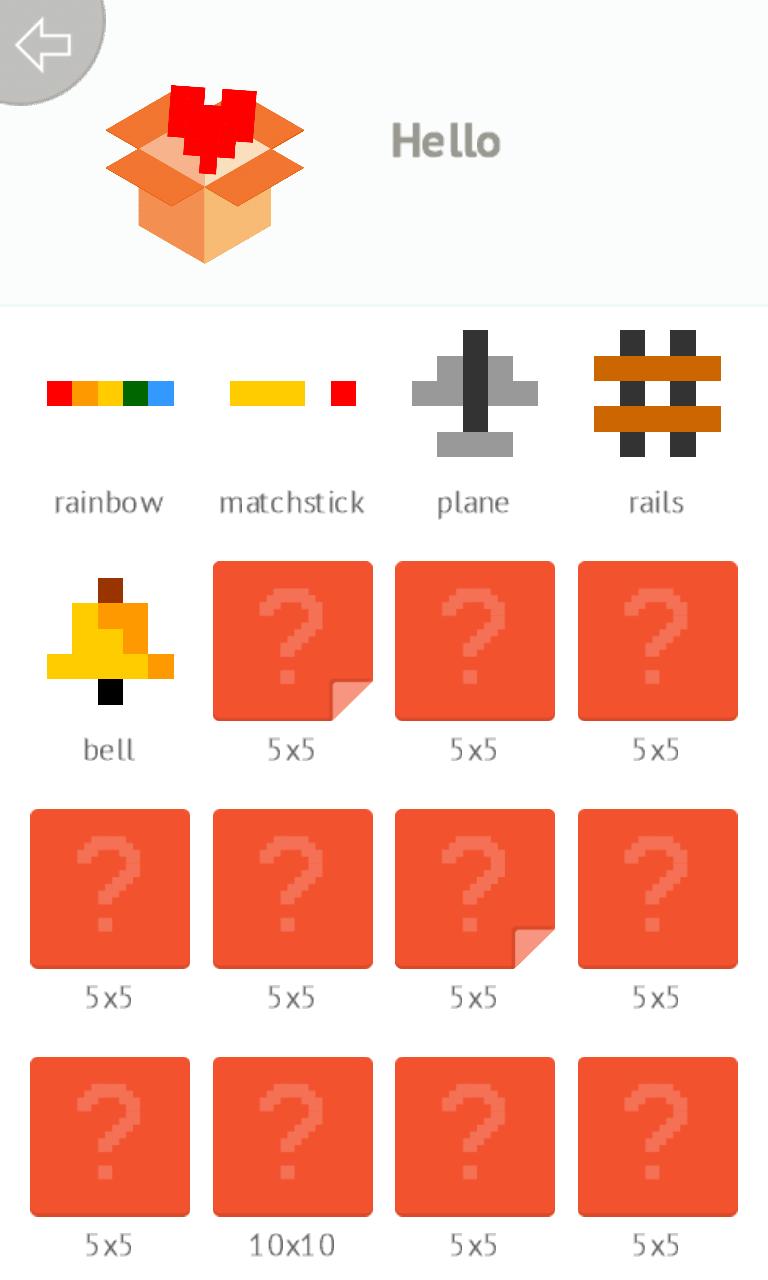Image resolution: width=768 pixels, height=1280 pixels.
Task: Start the locked 10x10 mystery puzzle
Action: click(x=292, y=1136)
